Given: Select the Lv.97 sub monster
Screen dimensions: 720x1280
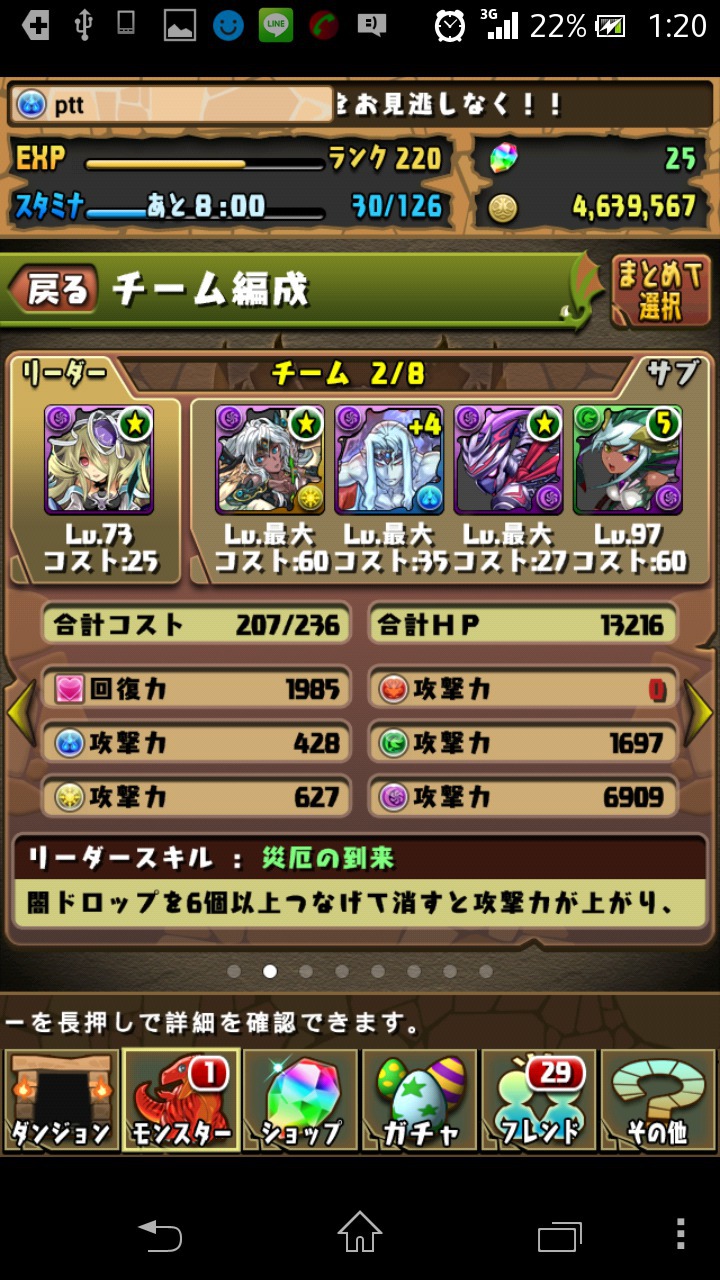Looking at the screenshot, I should click(627, 459).
